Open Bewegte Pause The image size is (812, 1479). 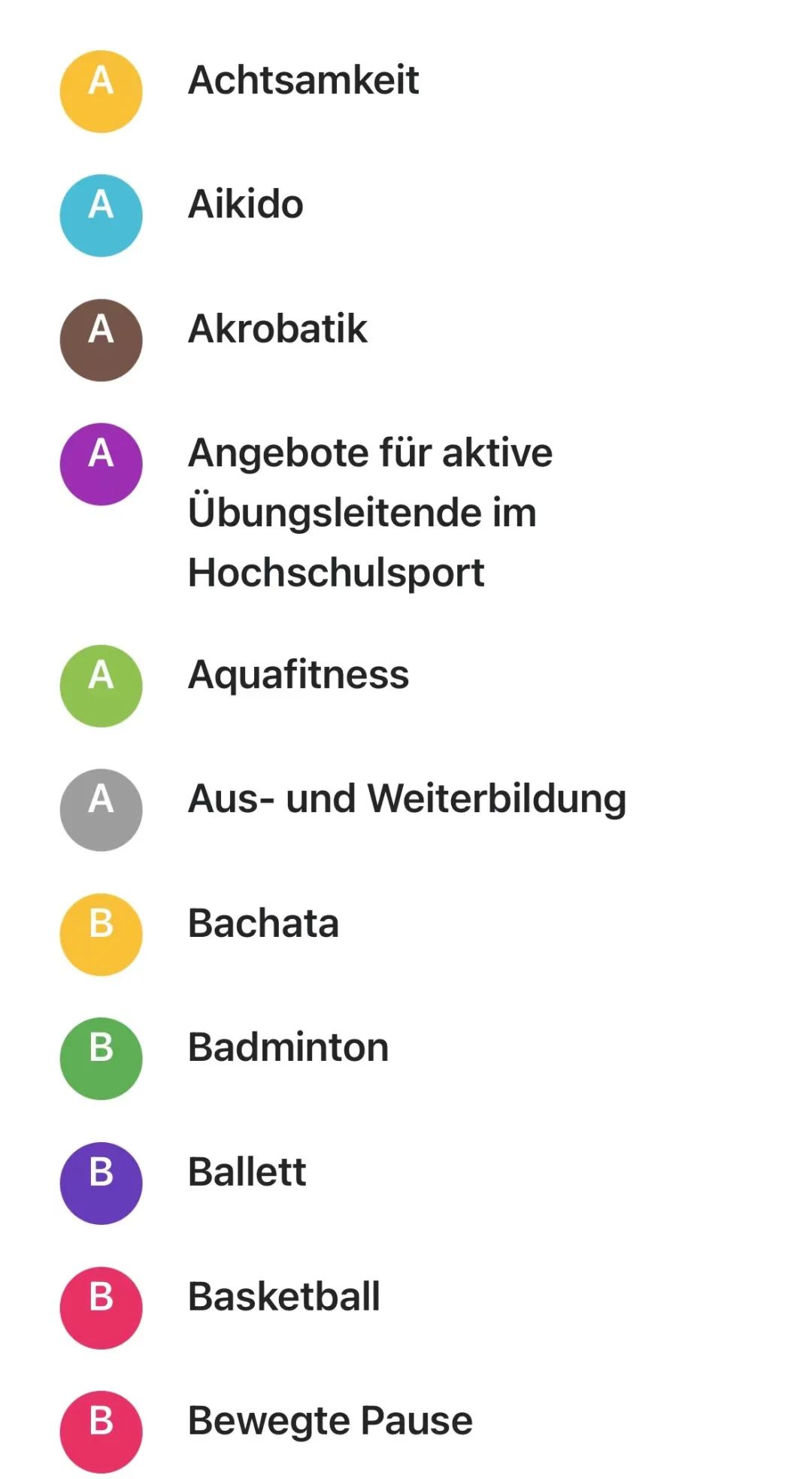(330, 1421)
